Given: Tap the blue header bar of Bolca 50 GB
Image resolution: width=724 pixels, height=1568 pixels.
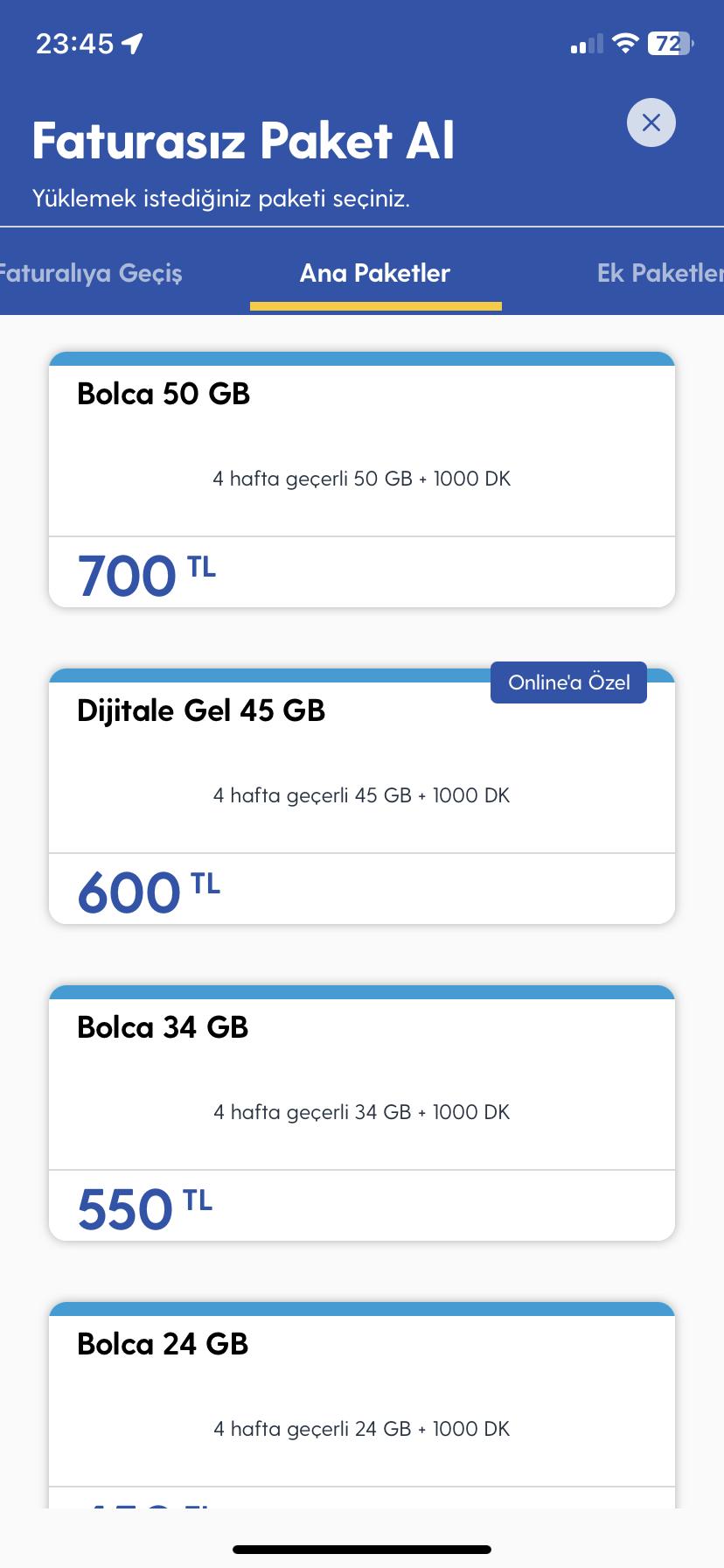Looking at the screenshot, I should pos(362,357).
